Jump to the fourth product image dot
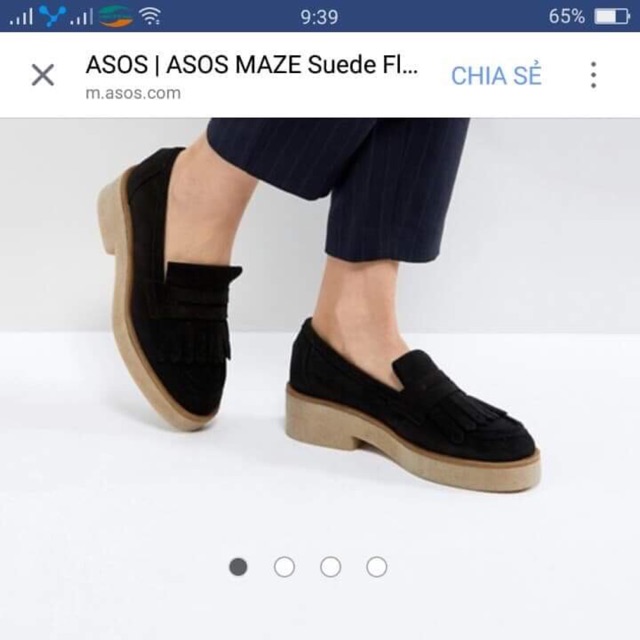Screen dimensions: 640x640 click(x=376, y=567)
